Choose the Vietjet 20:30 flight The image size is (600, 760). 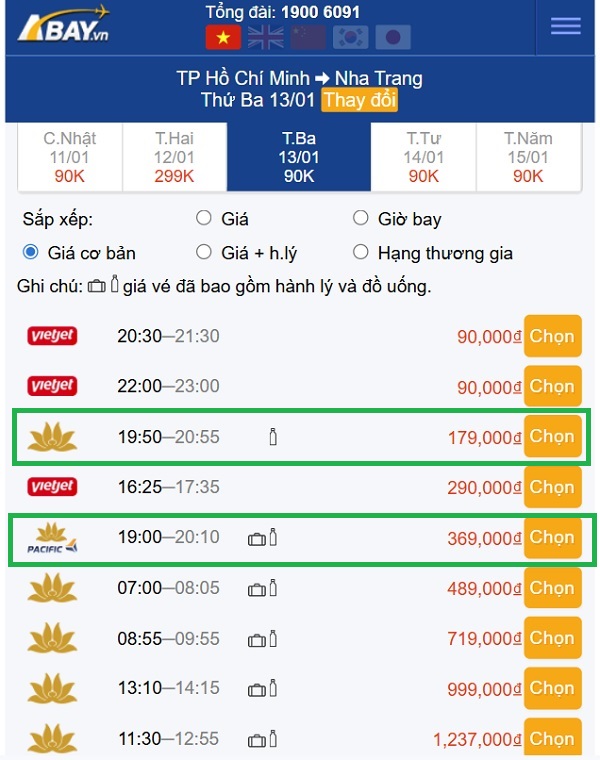click(x=552, y=337)
